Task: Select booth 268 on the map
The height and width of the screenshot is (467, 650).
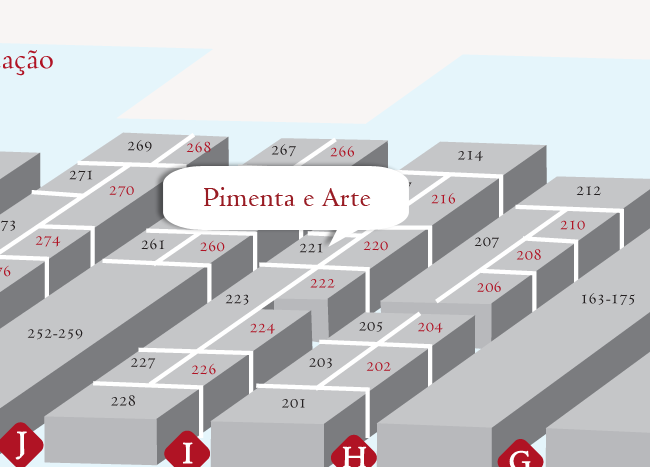Action: click(x=199, y=148)
